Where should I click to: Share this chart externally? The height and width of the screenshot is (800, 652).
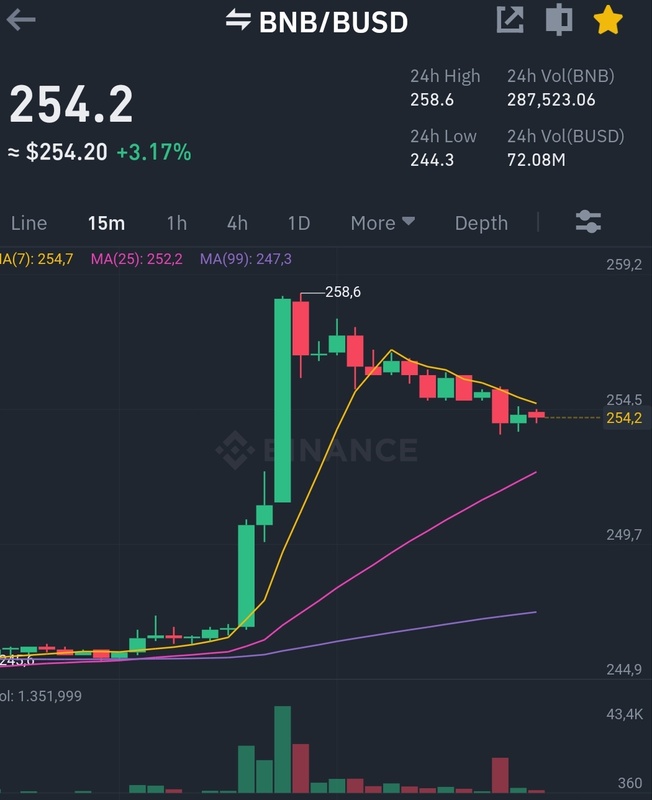click(x=510, y=19)
